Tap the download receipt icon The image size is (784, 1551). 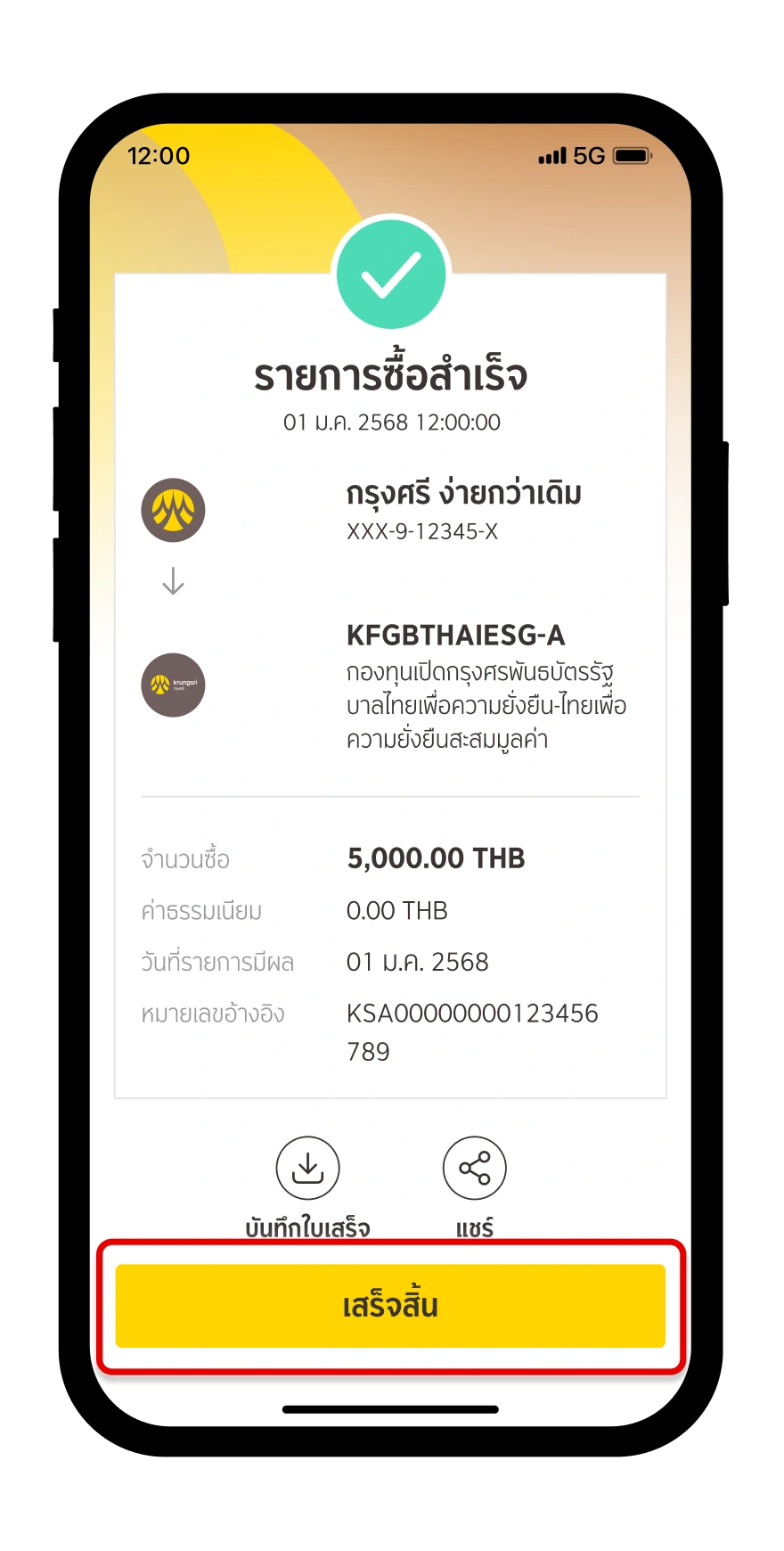tap(306, 1168)
